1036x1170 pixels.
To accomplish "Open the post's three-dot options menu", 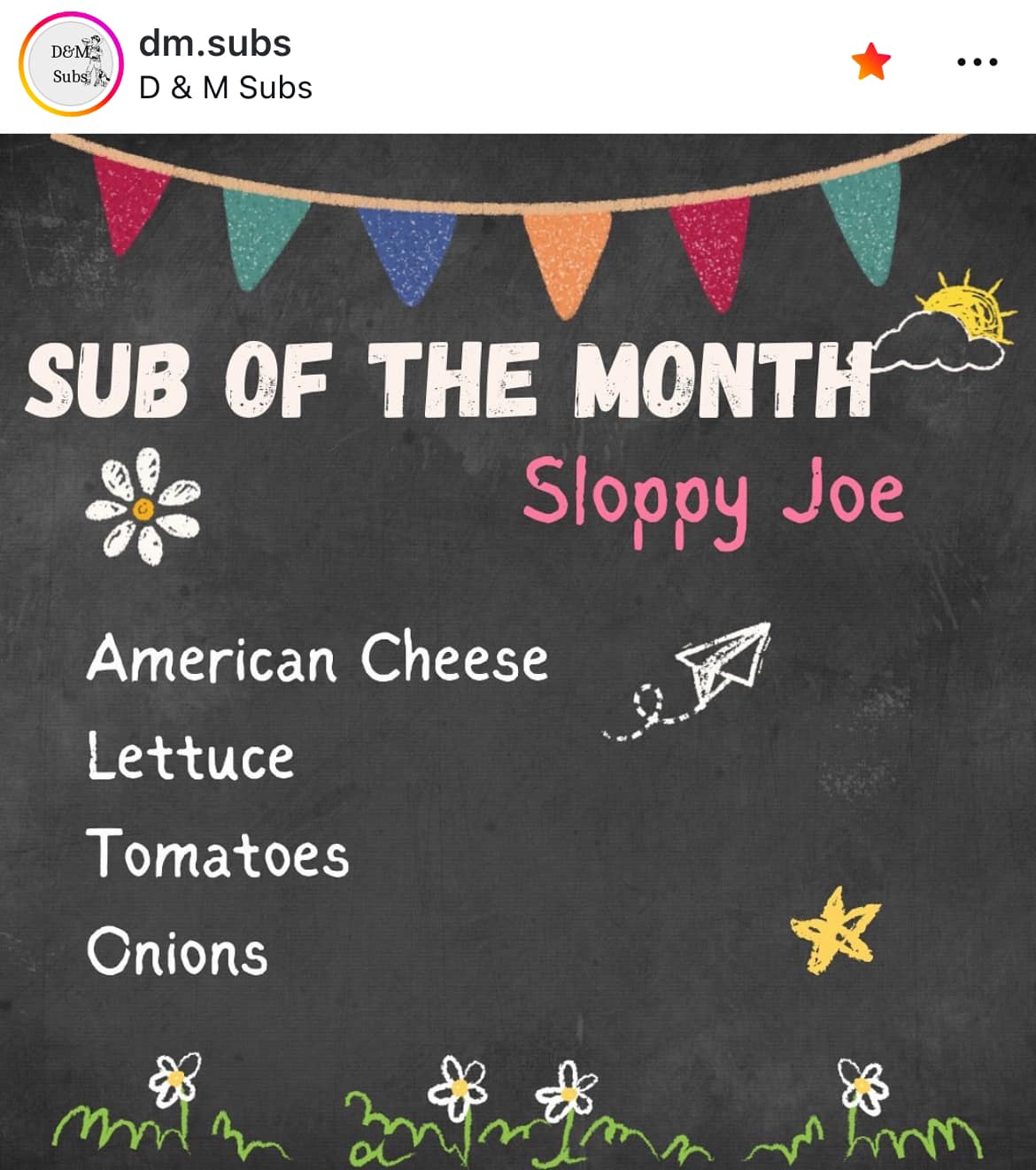I will pyautogui.click(x=977, y=62).
